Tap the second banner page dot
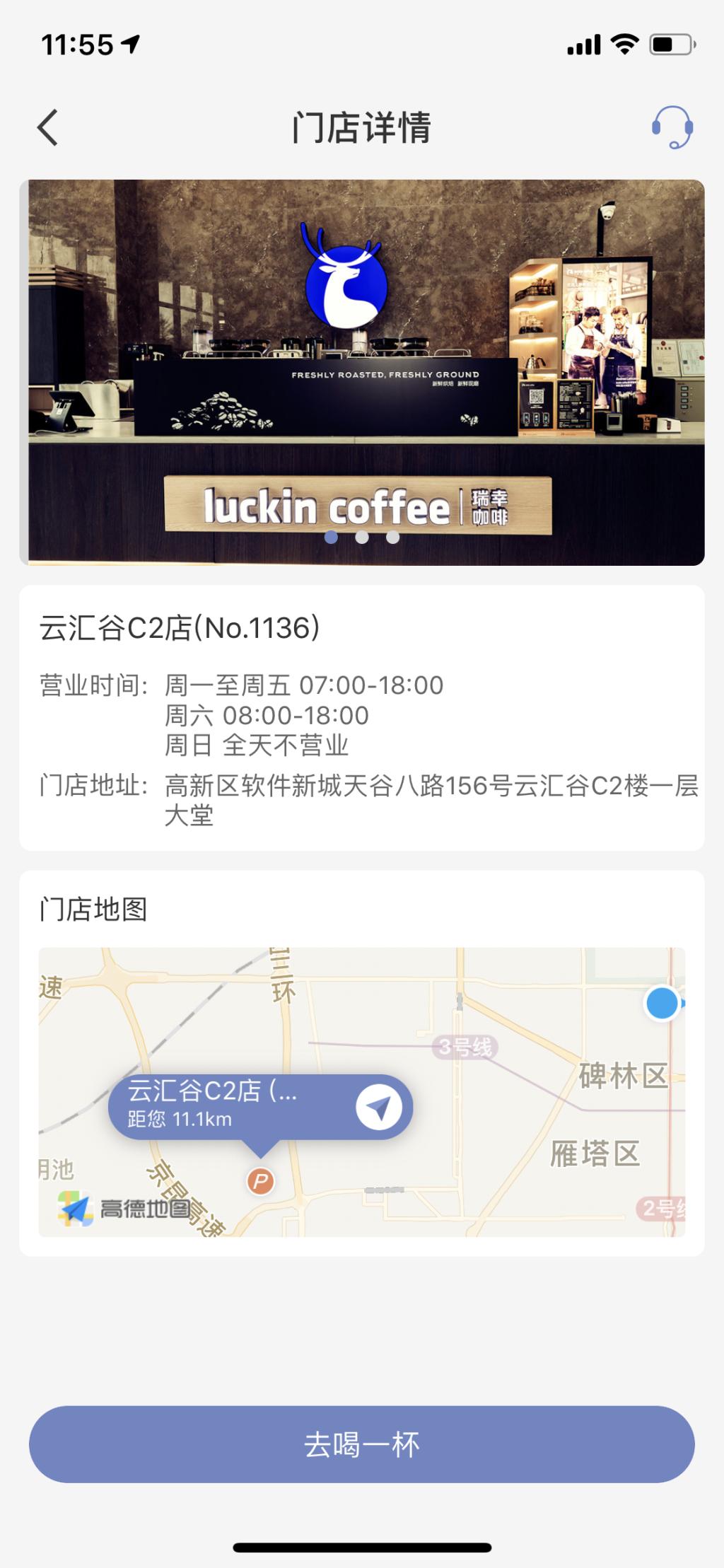The height and width of the screenshot is (1568, 724). (362, 538)
